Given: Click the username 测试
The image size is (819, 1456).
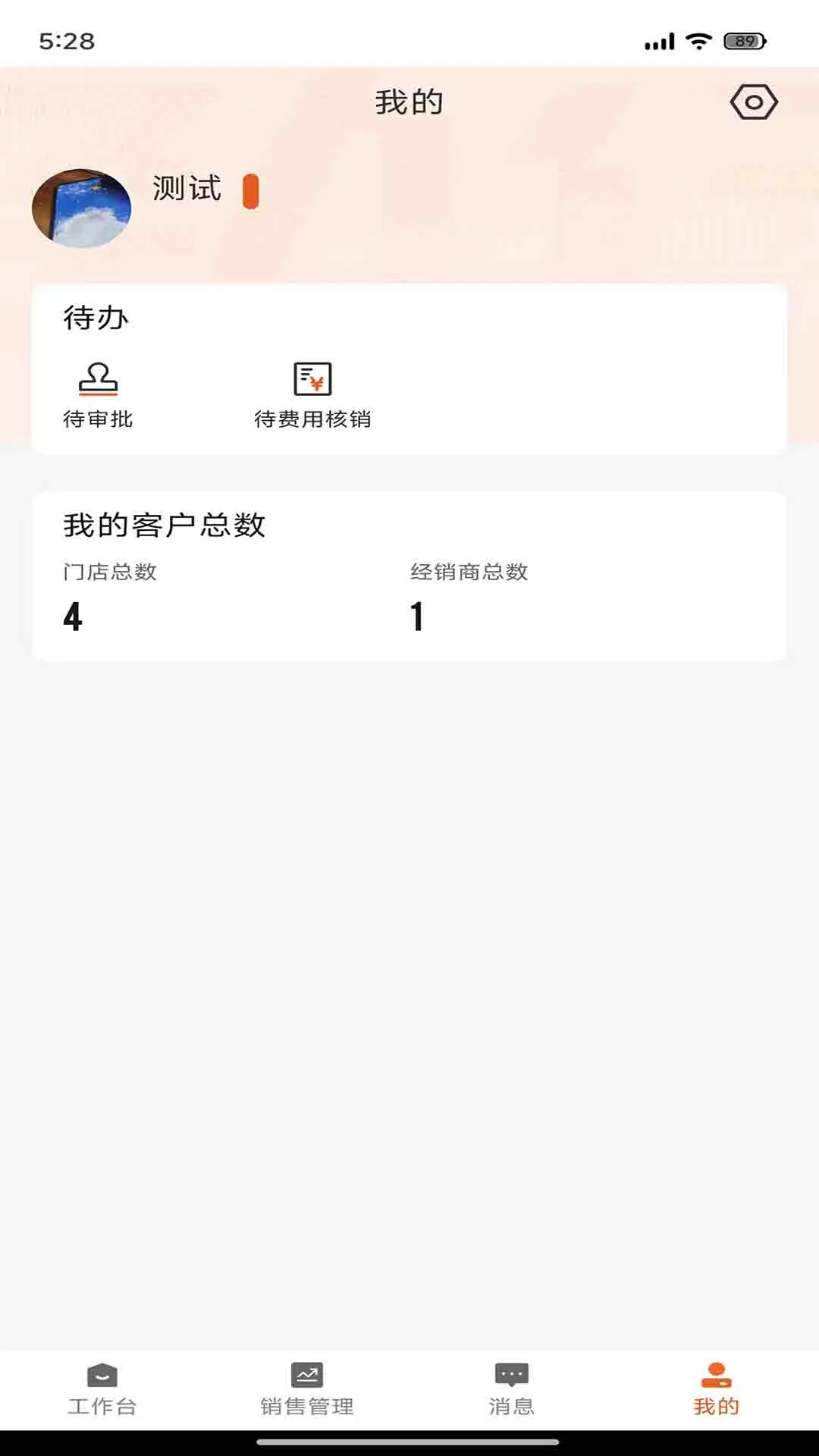Looking at the screenshot, I should click(186, 190).
